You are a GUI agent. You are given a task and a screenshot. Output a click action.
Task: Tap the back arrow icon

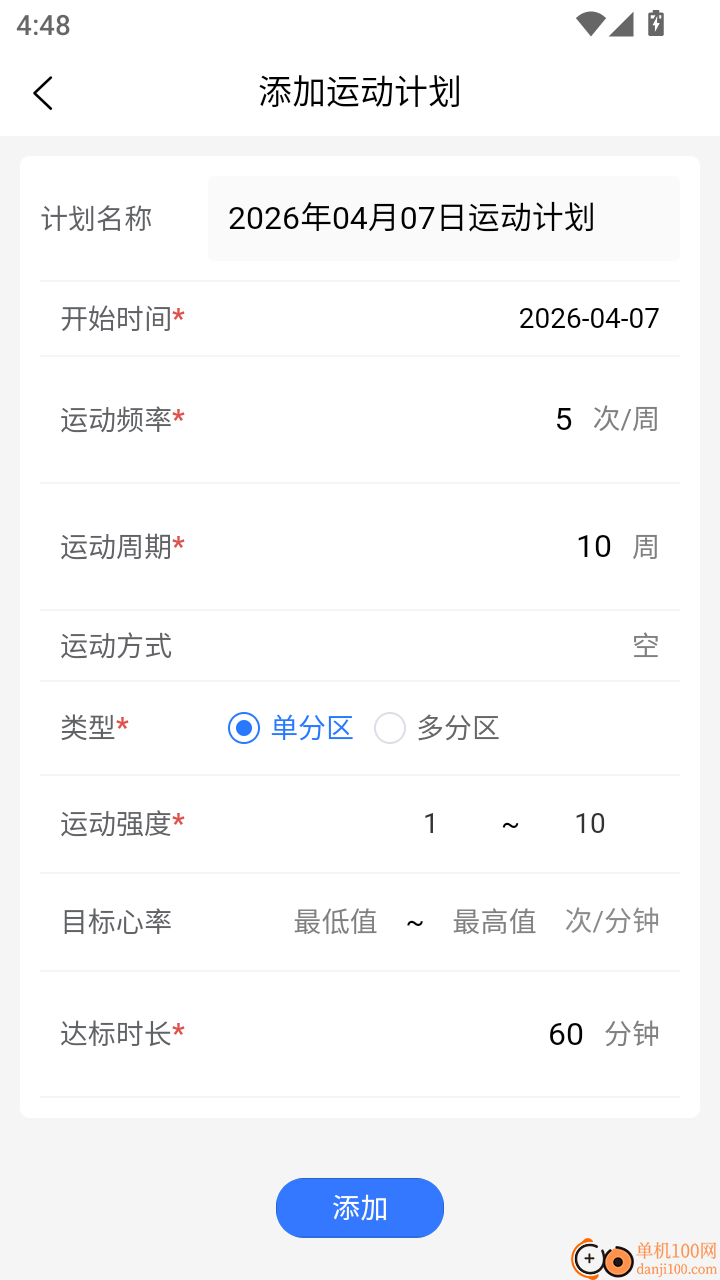[x=42, y=92]
